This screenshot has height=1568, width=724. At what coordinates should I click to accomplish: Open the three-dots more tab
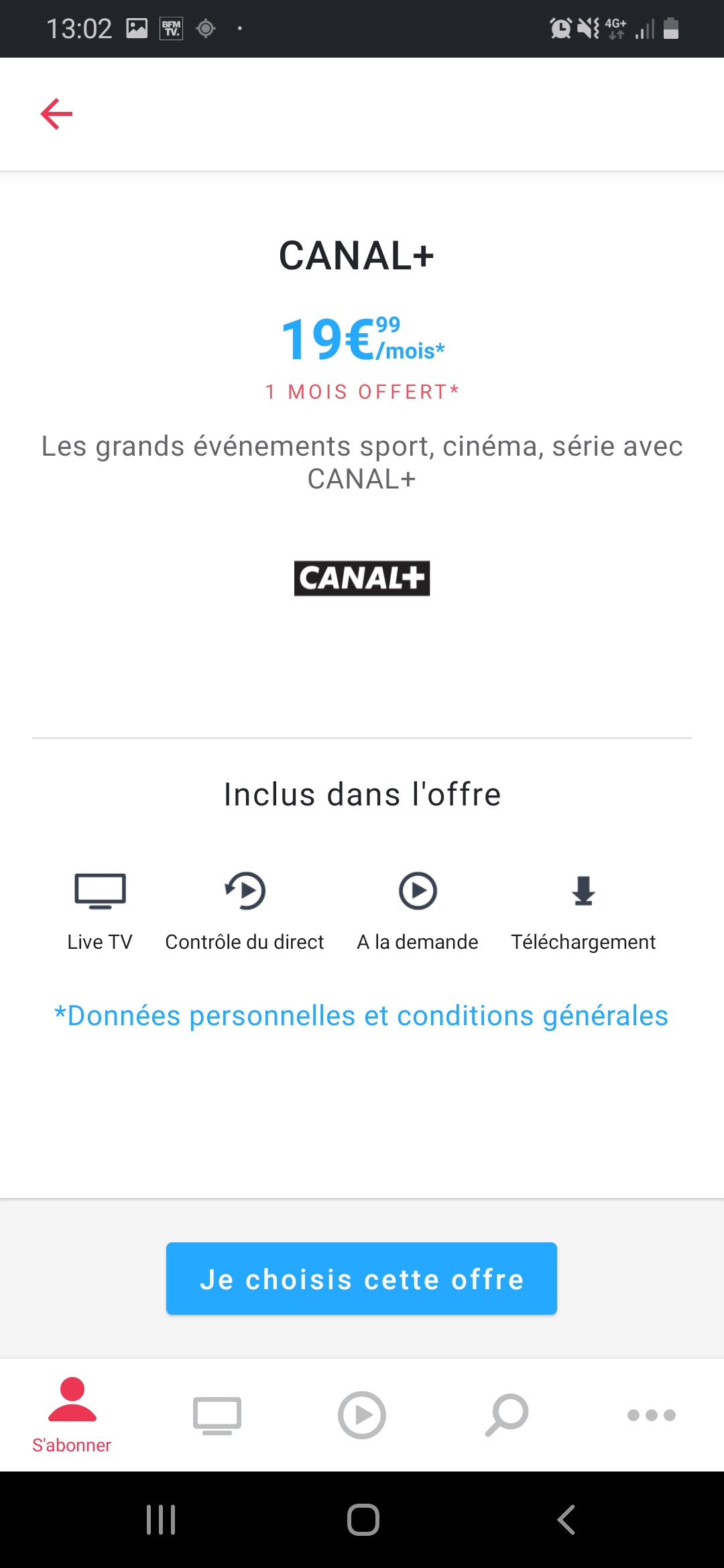652,1415
